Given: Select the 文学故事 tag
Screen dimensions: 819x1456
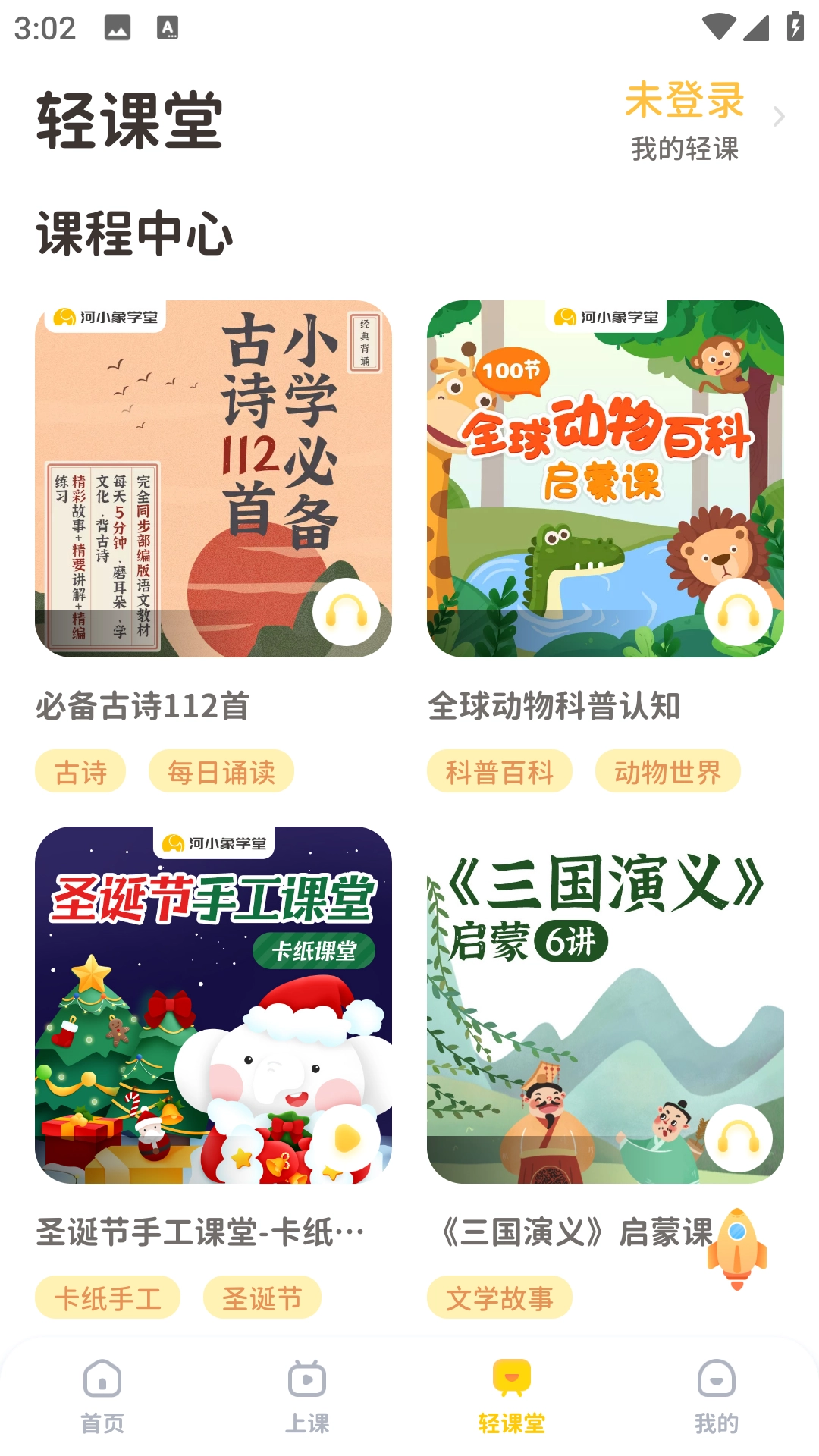Looking at the screenshot, I should tap(498, 1298).
